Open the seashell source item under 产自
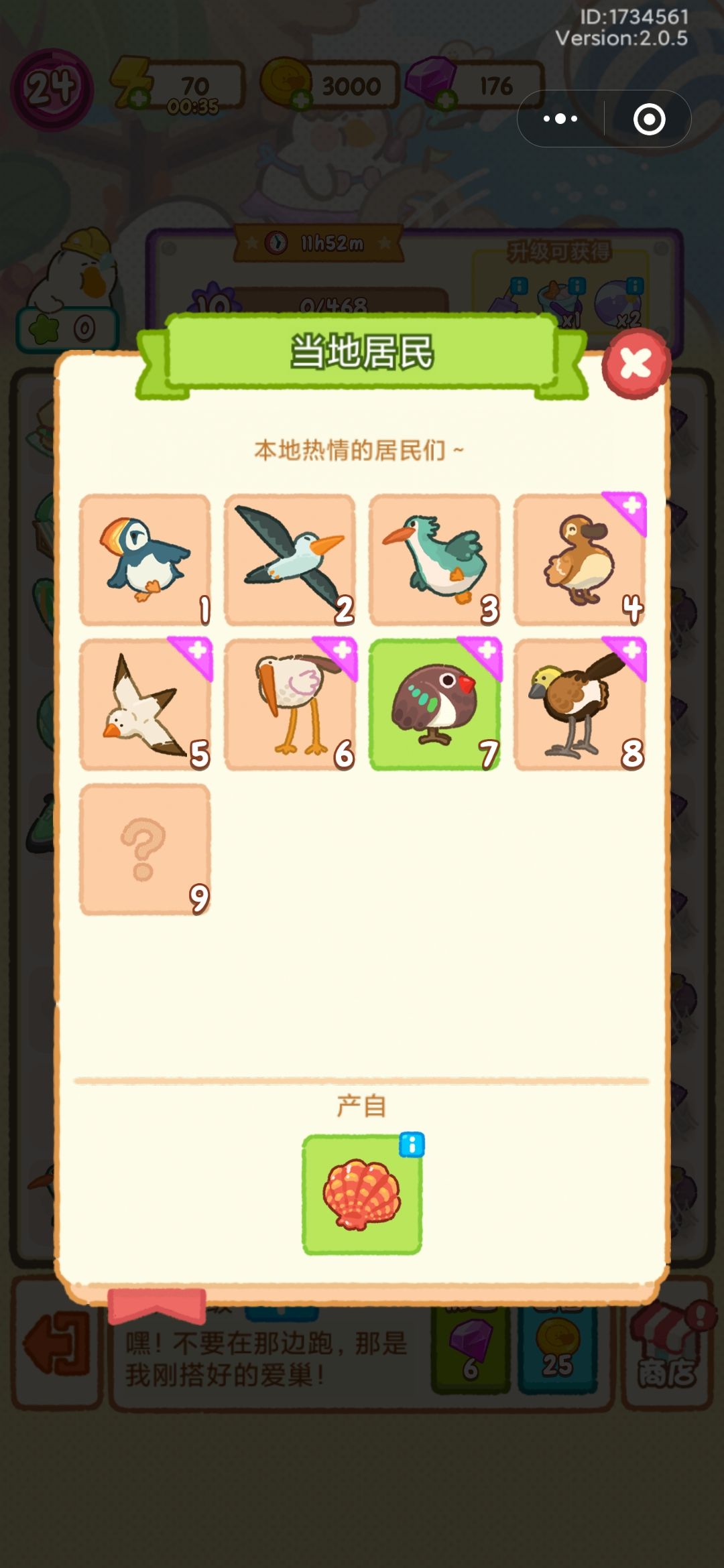Image resolution: width=724 pixels, height=1568 pixels. click(x=362, y=1195)
